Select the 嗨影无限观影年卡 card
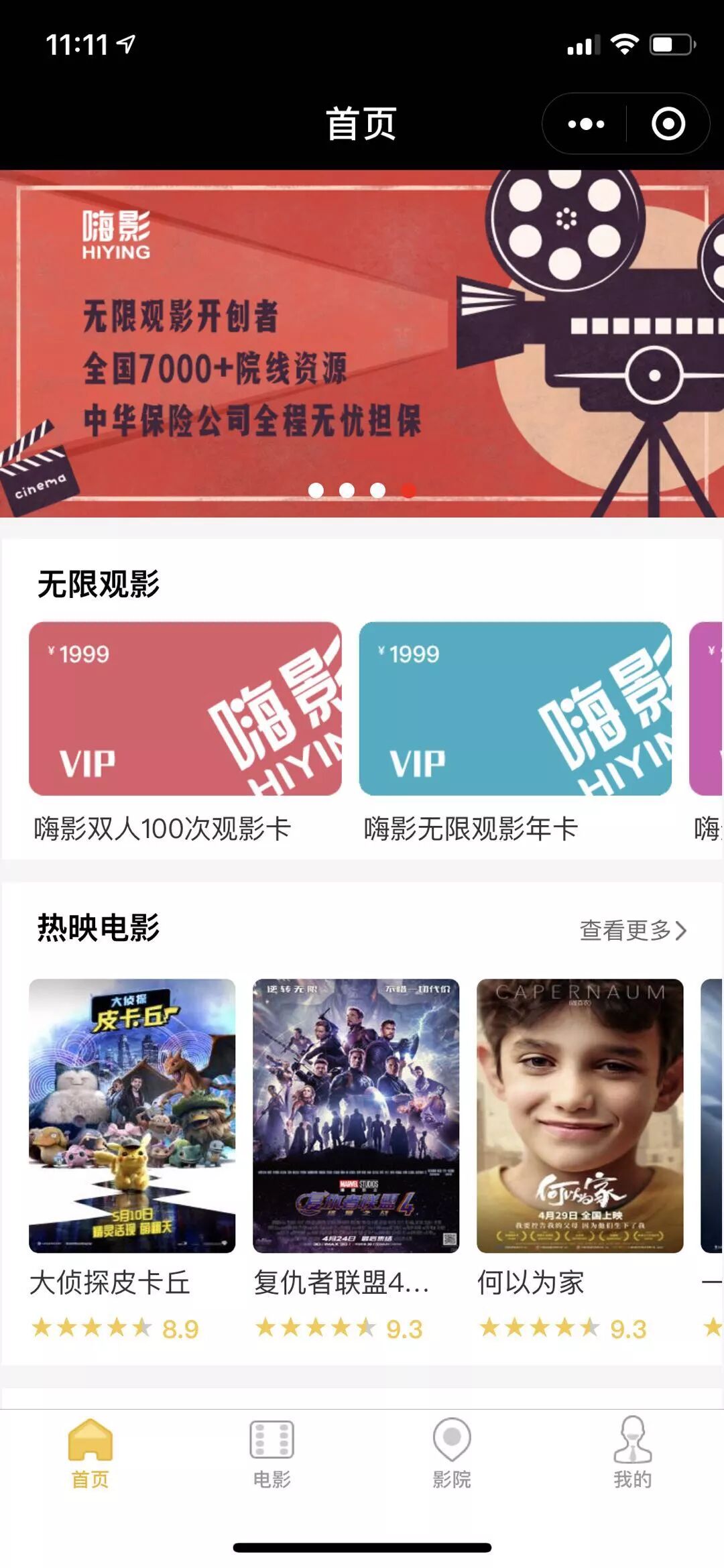This screenshot has height=1568, width=724. click(x=515, y=709)
